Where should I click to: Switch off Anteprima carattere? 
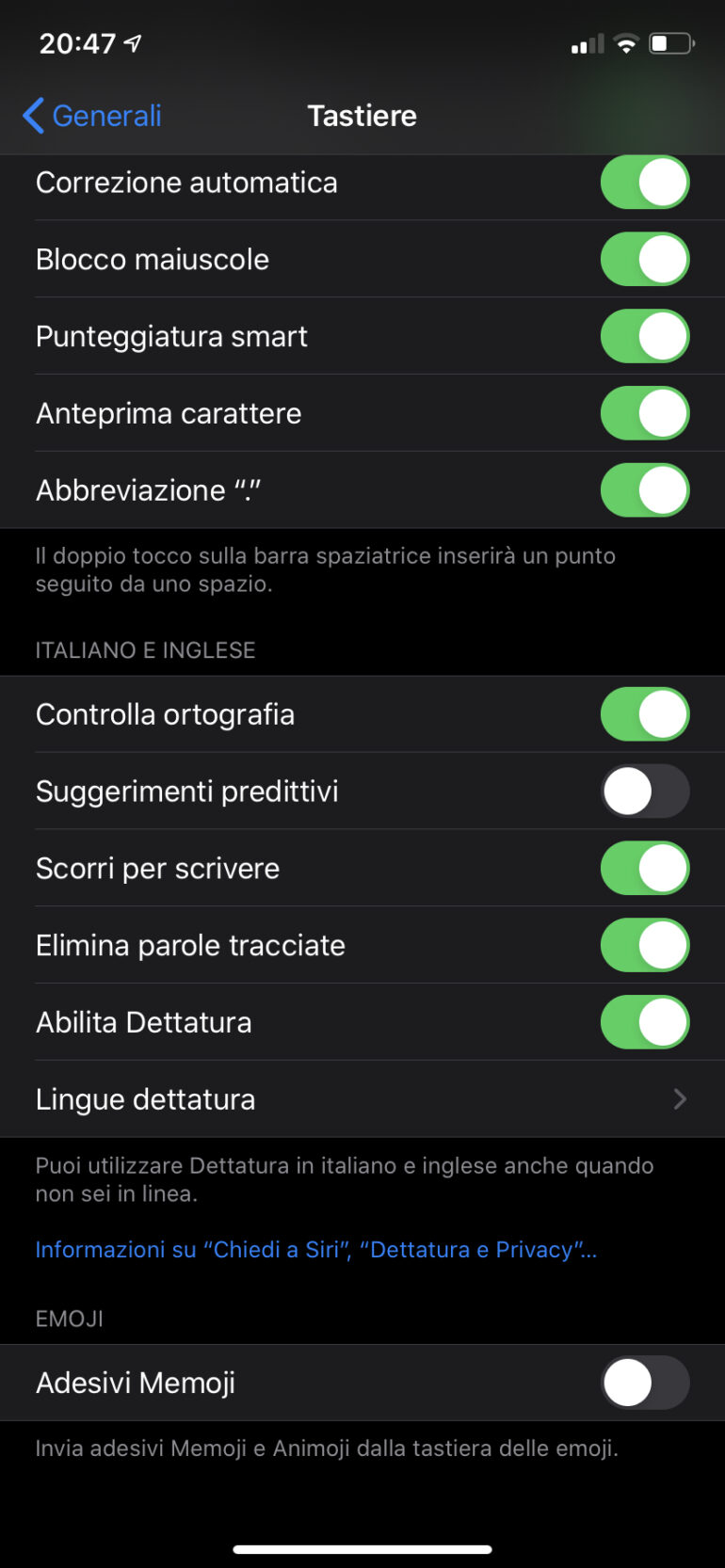coord(644,414)
